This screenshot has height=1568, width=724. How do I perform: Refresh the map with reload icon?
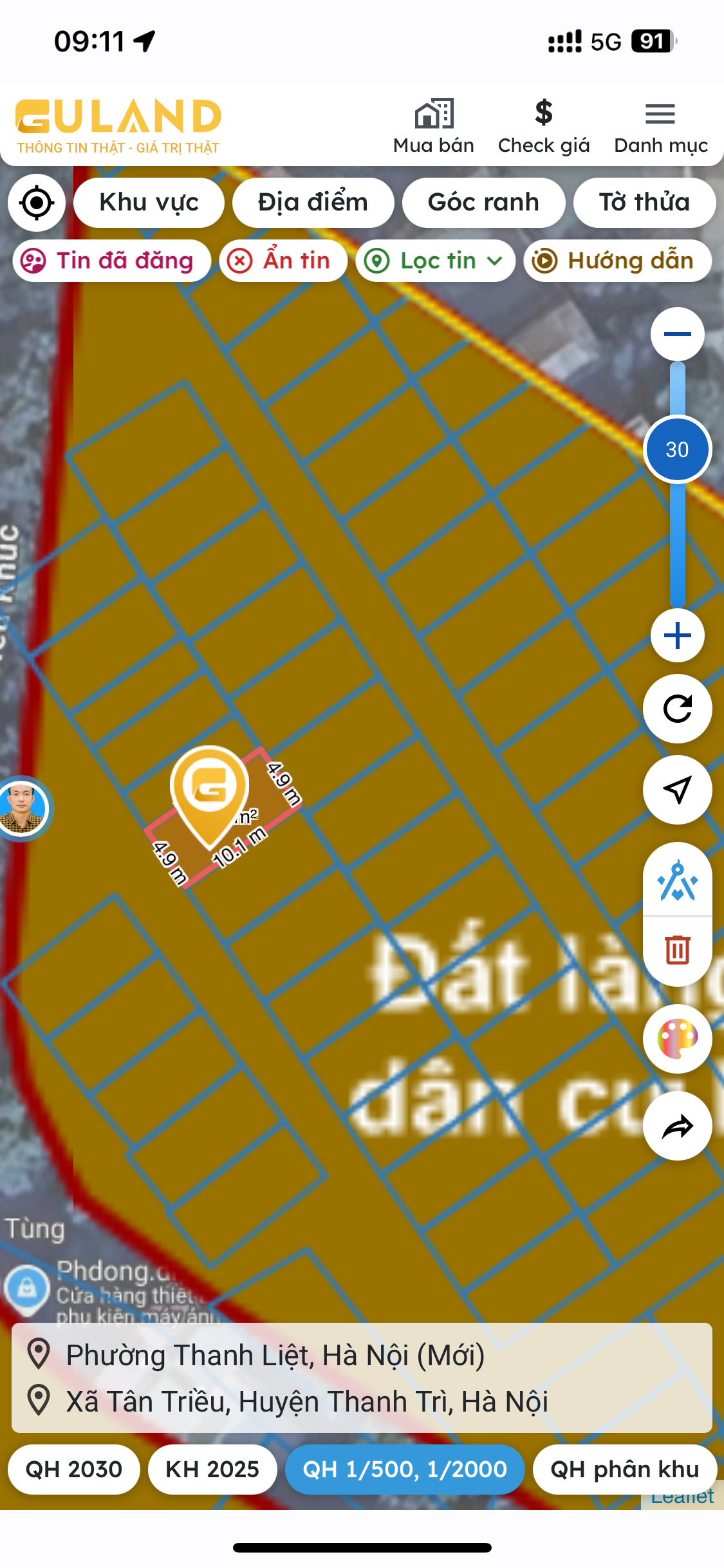[677, 709]
